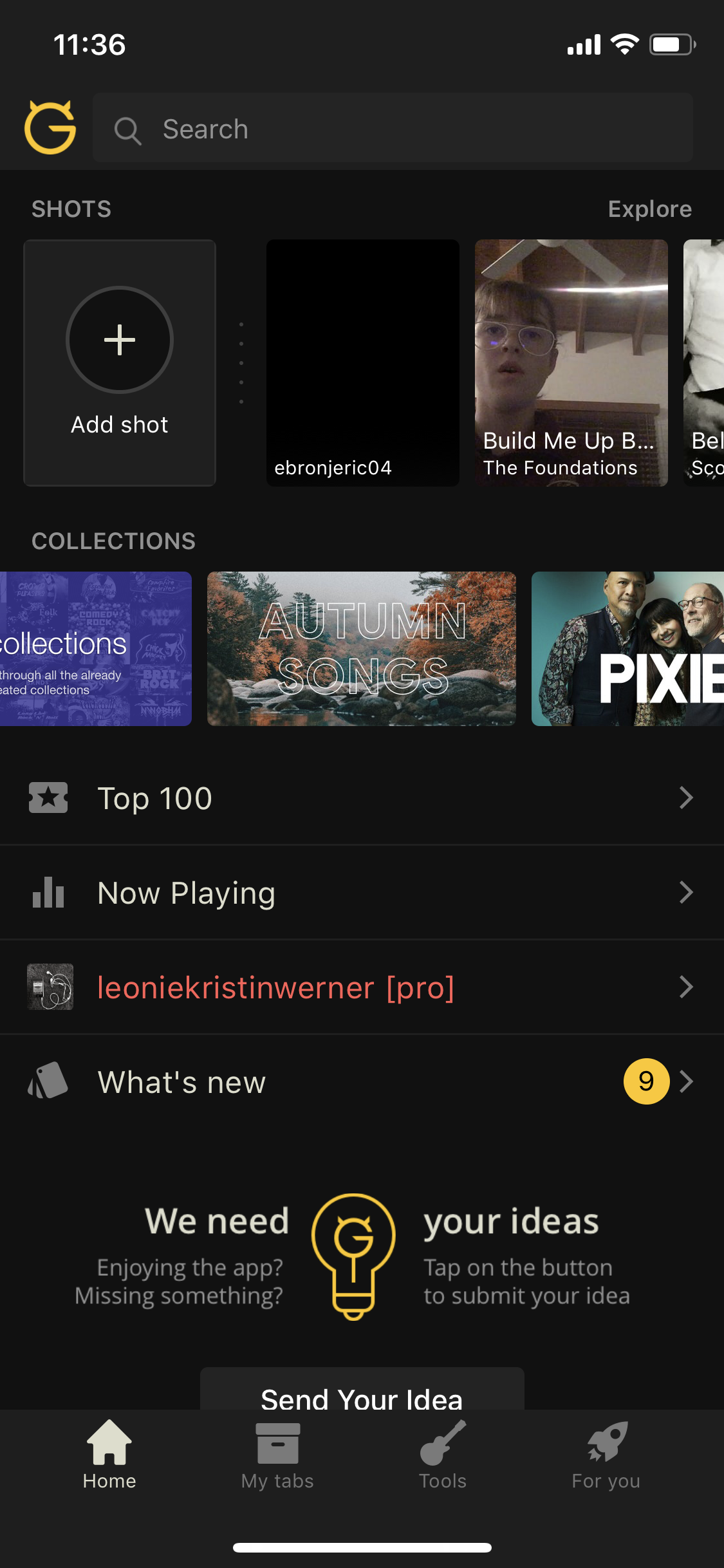Add a new shot
This screenshot has width=724, height=1568.
pyautogui.click(x=120, y=362)
